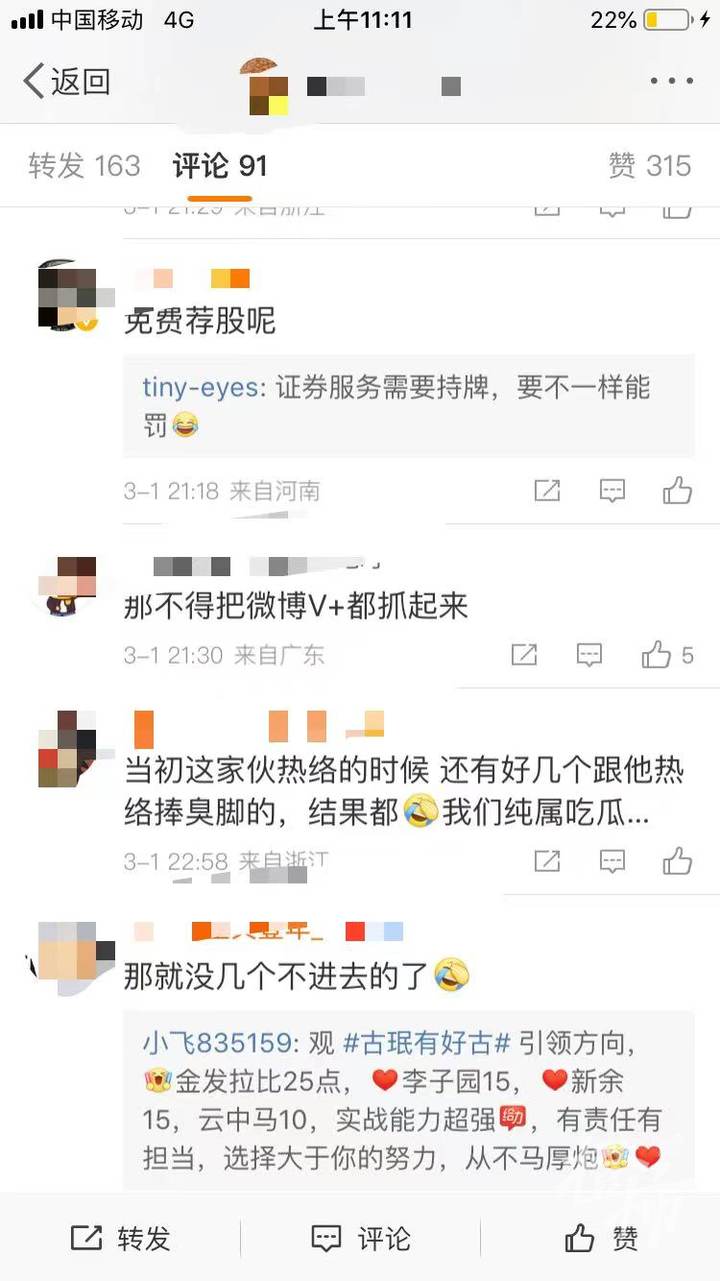Like the comment beginning 当初这家伙热络的时候
Image resolution: width=720 pixels, height=1281 pixels.
point(677,861)
